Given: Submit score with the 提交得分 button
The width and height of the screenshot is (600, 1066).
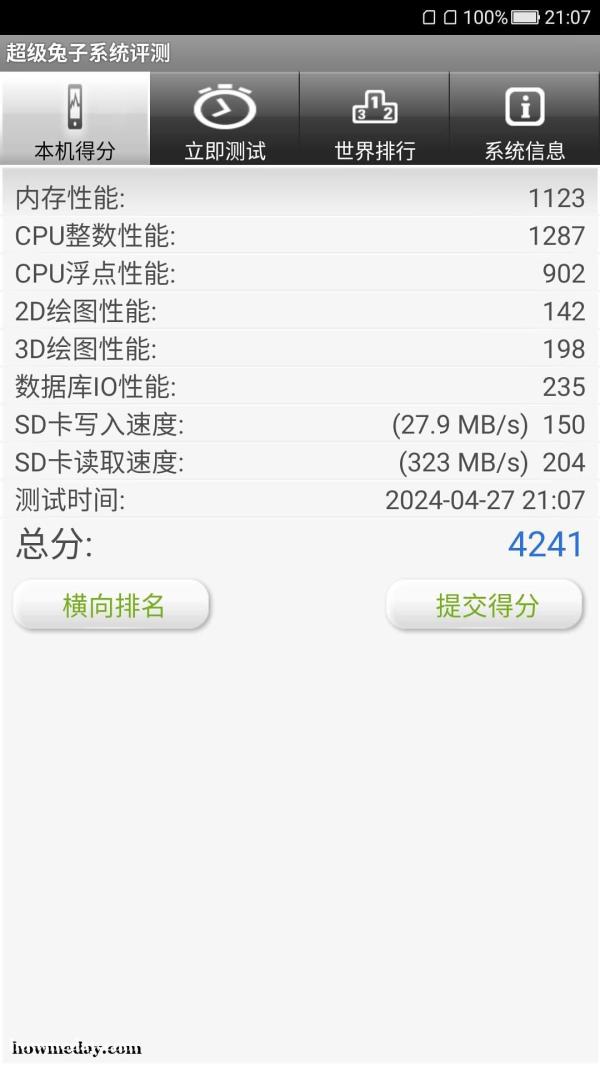Looking at the screenshot, I should tap(485, 604).
